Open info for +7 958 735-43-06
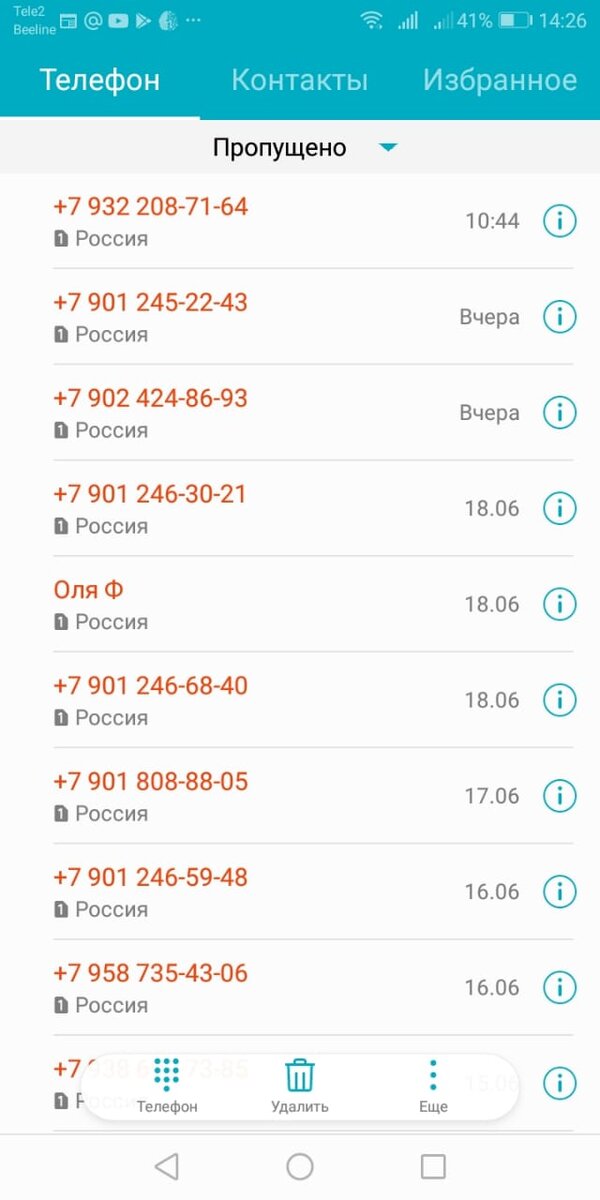The image size is (600, 1200). [x=560, y=987]
